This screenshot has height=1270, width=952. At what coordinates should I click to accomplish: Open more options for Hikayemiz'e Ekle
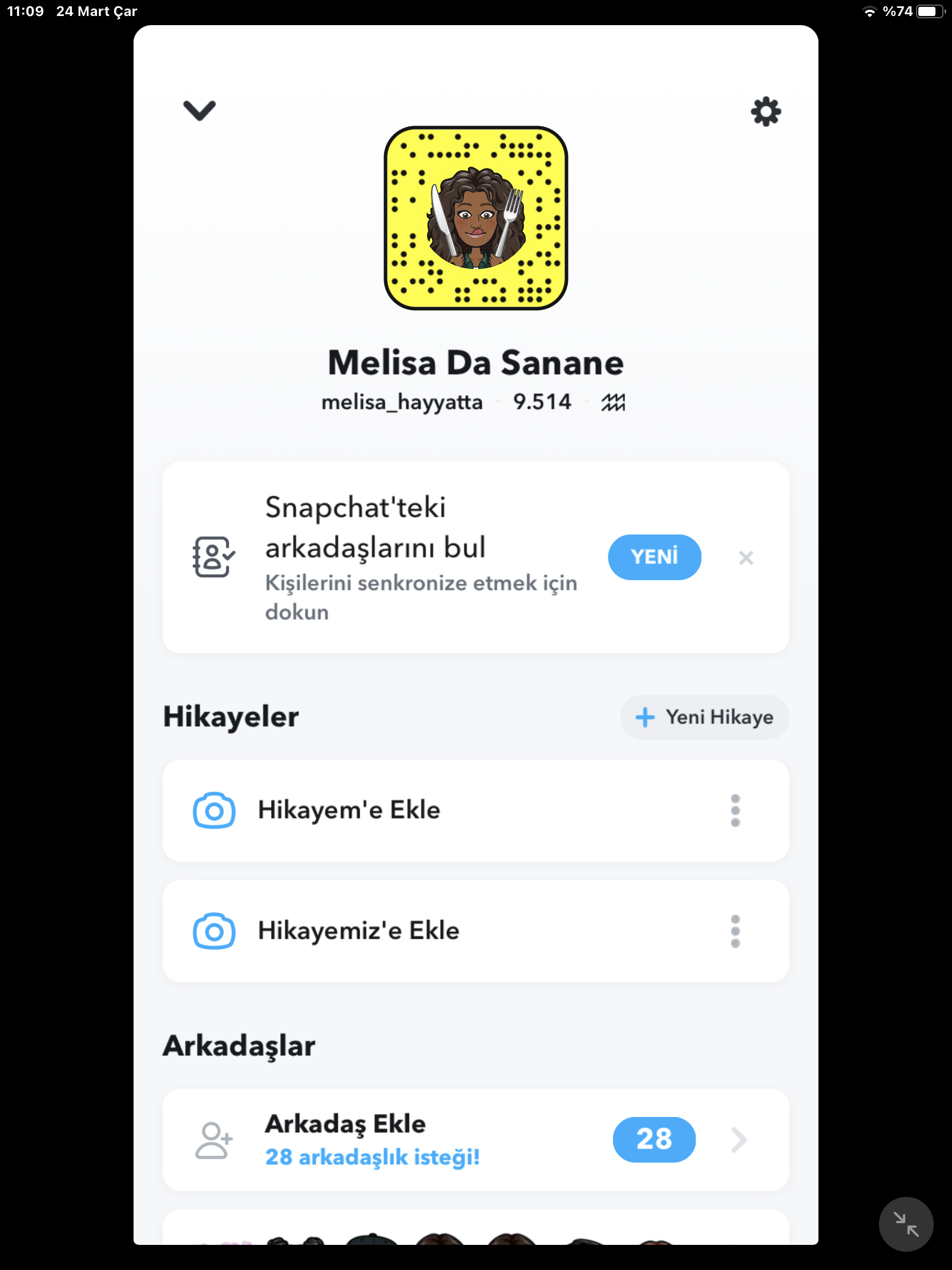[x=735, y=931]
